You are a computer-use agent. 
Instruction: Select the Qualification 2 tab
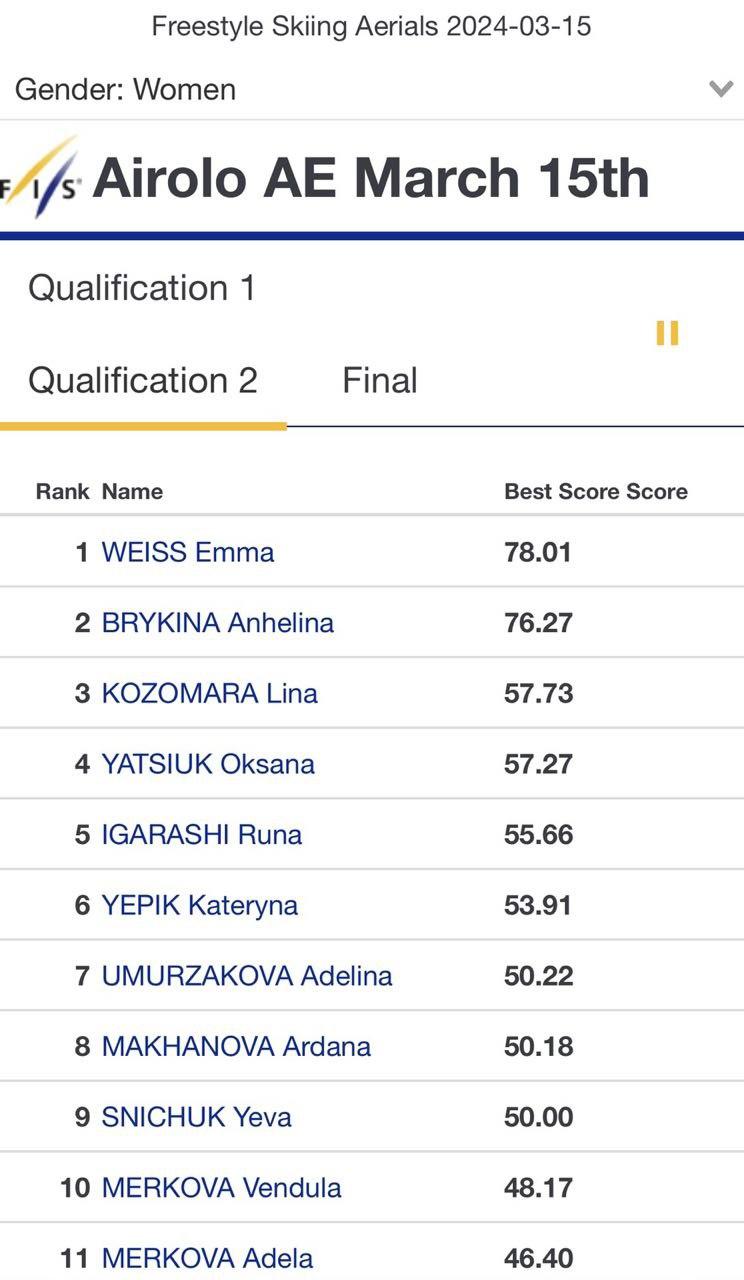(143, 381)
